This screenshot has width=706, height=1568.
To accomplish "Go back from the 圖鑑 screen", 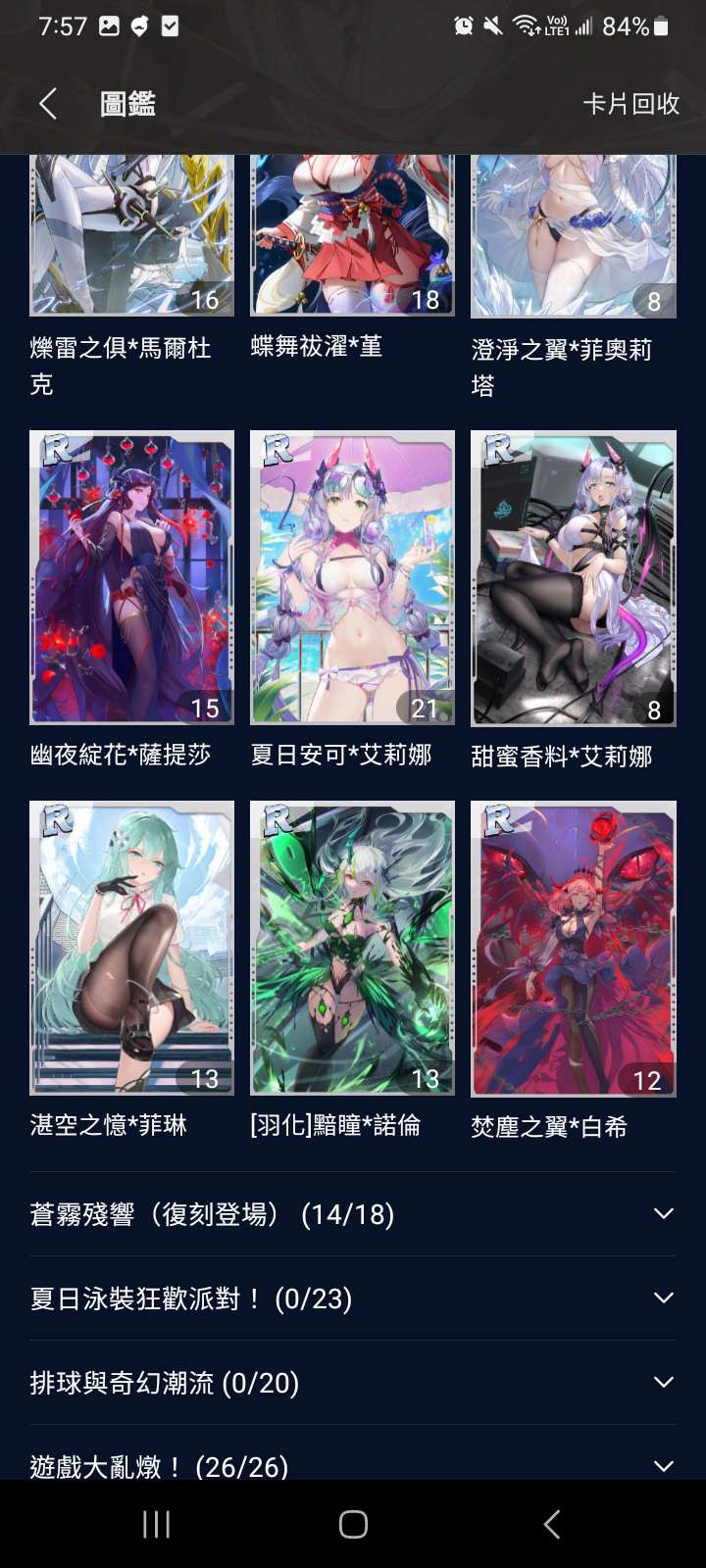I will pos(48,104).
